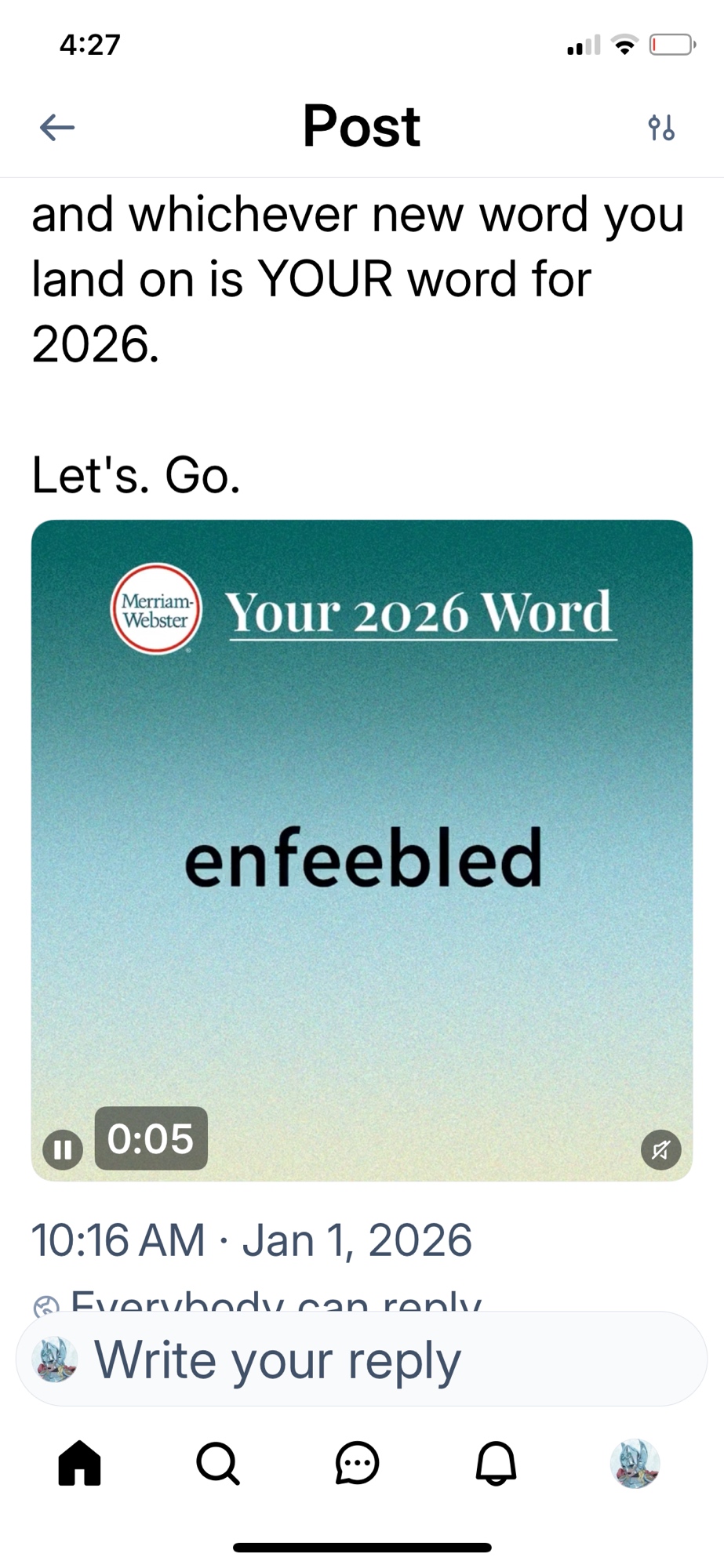Go back using the back arrow
This screenshot has height=1568, width=724.
coord(57,126)
